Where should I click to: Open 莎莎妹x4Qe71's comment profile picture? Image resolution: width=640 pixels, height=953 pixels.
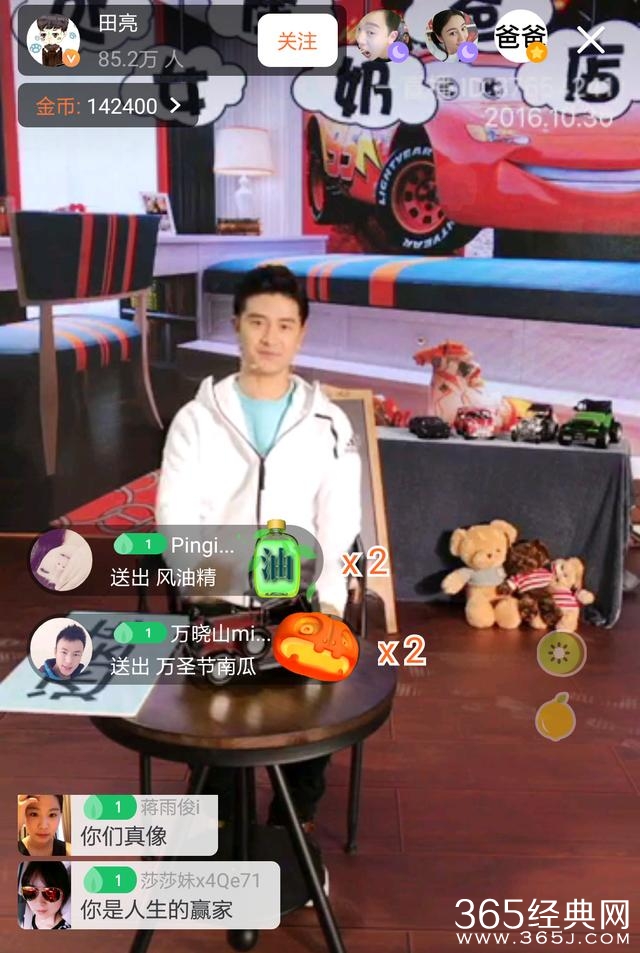pyautogui.click(x=44, y=894)
